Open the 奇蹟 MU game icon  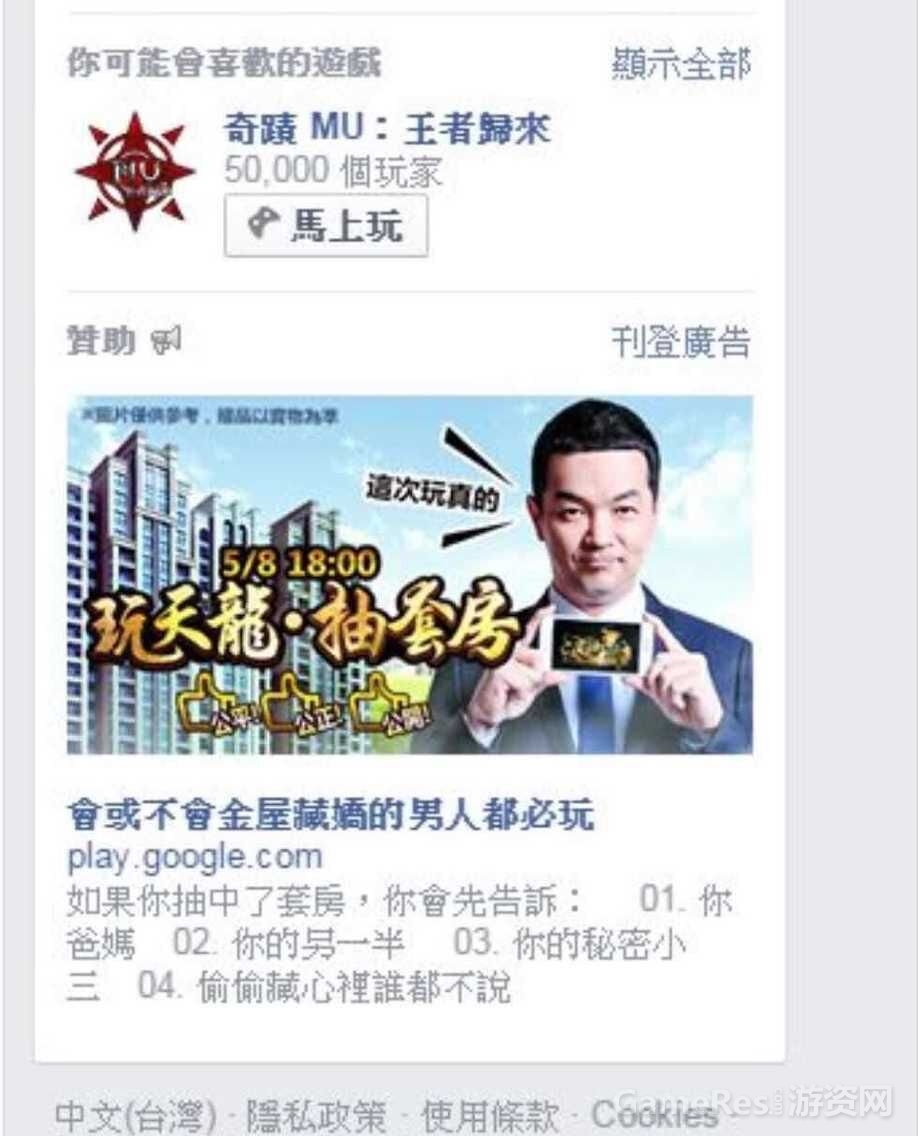click(135, 172)
